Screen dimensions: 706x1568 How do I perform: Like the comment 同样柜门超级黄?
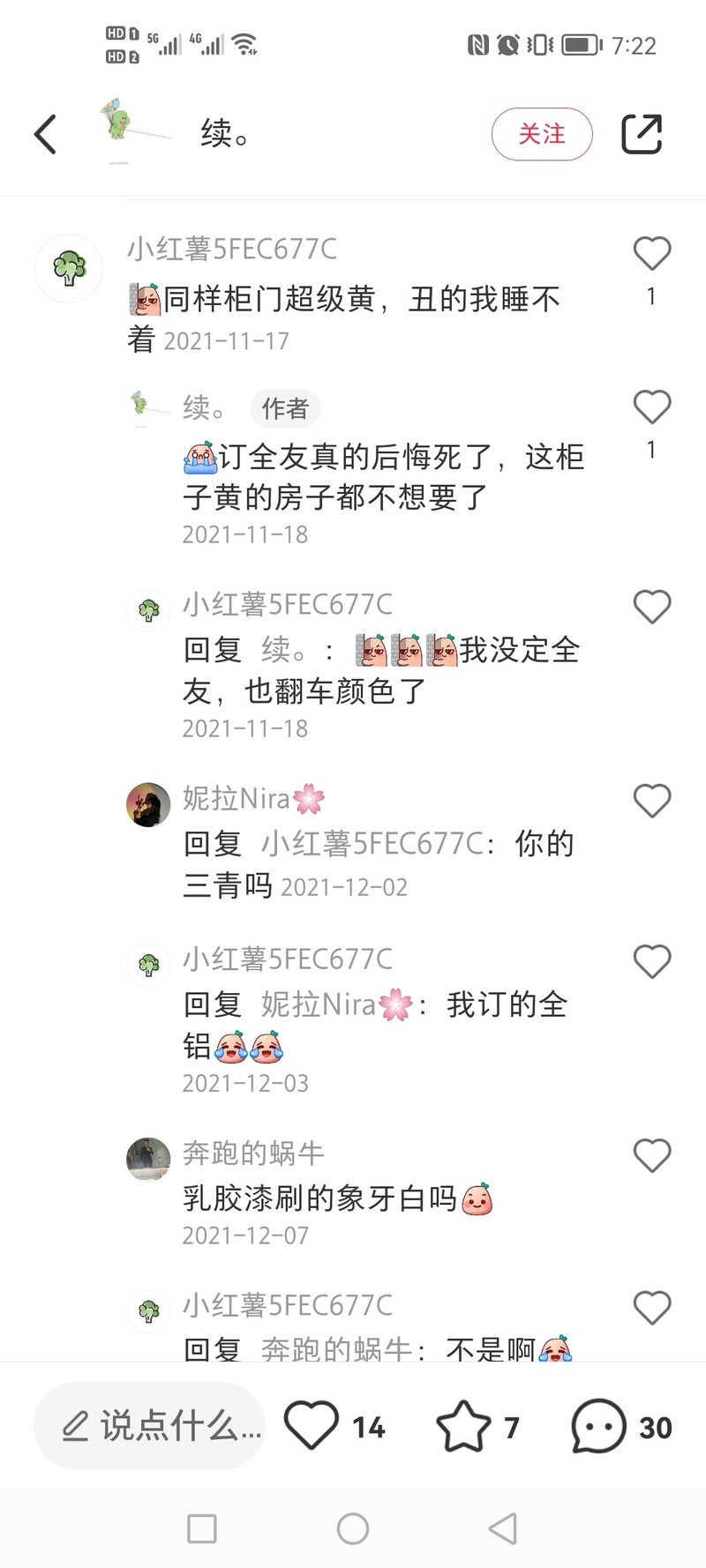(652, 254)
